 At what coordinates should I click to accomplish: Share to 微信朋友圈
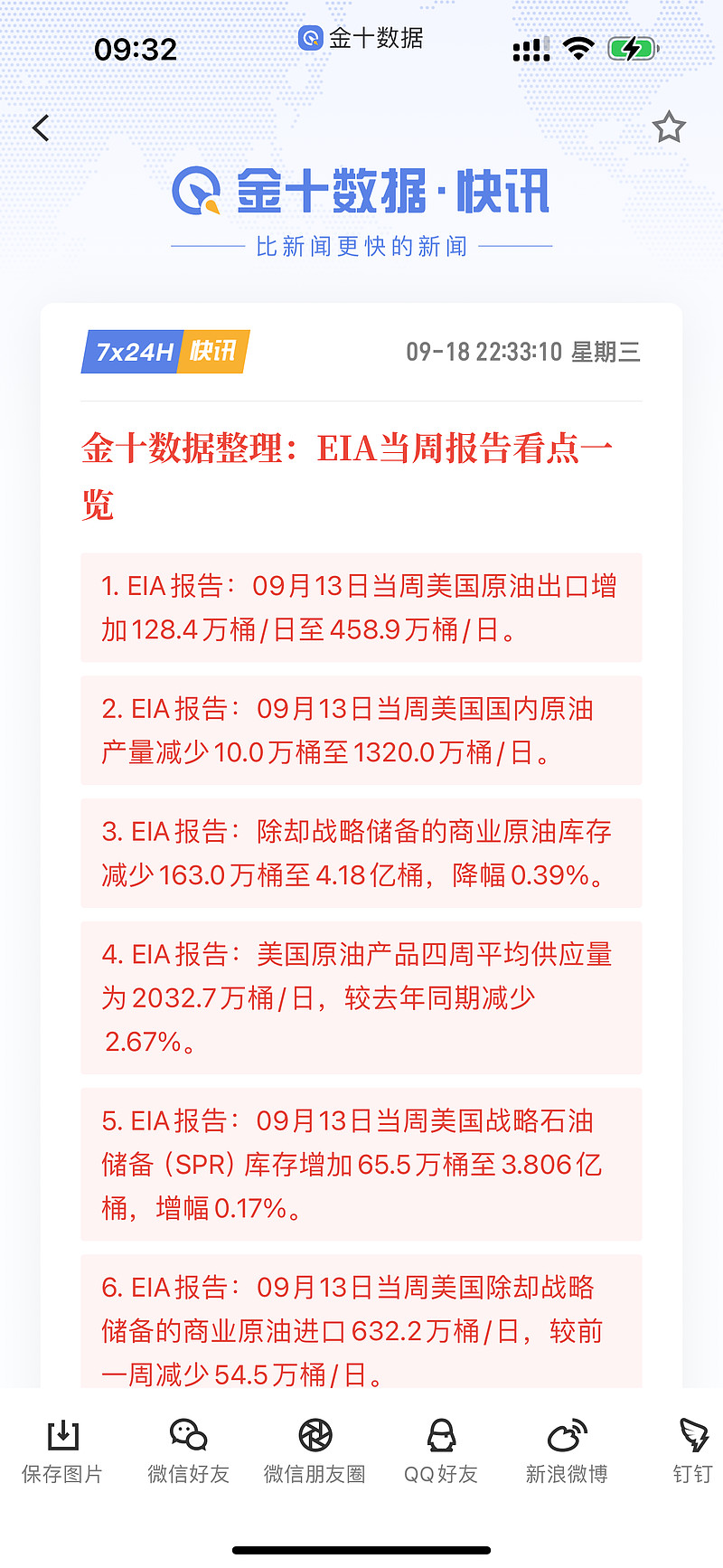315,1451
